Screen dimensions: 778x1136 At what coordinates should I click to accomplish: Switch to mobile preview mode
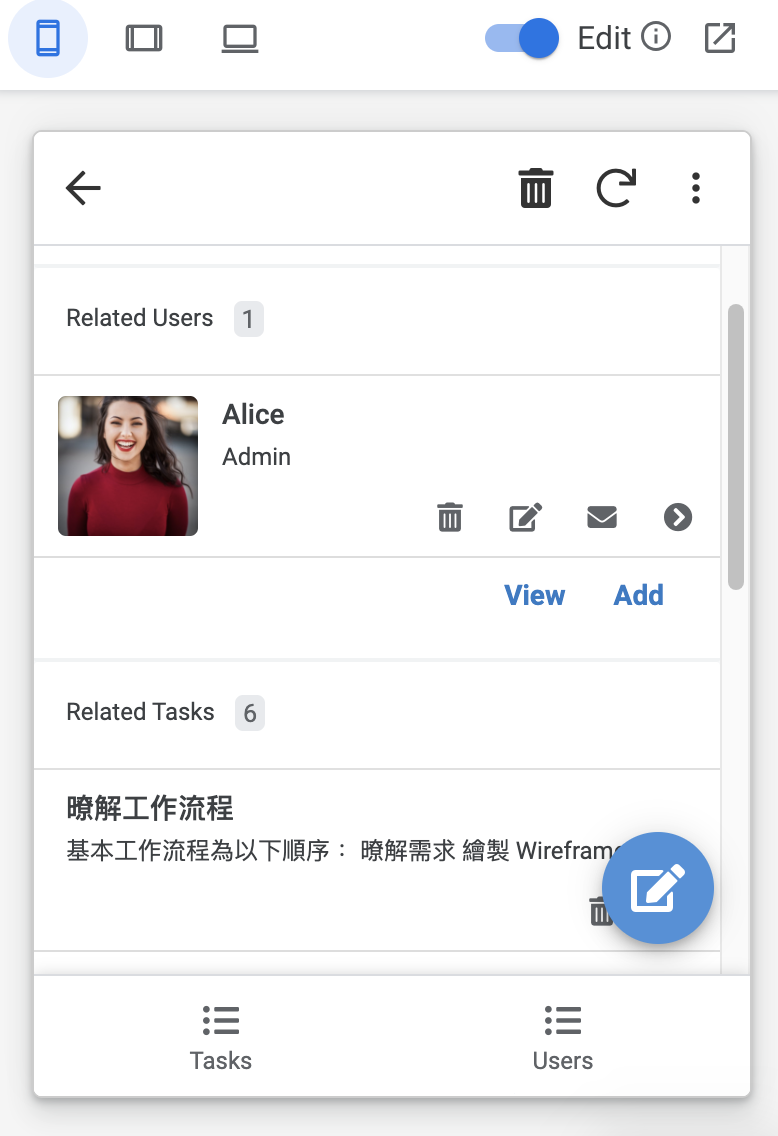point(48,39)
